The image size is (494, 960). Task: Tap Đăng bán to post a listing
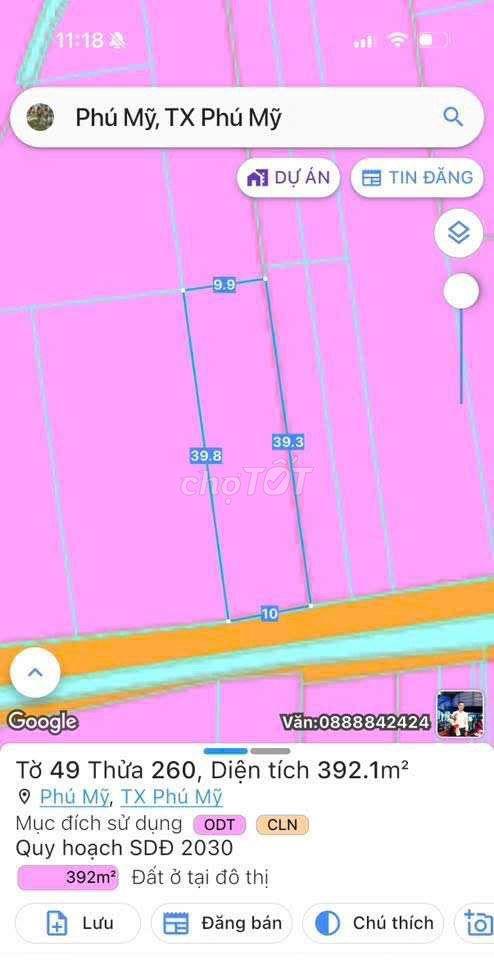pyautogui.click(x=222, y=923)
